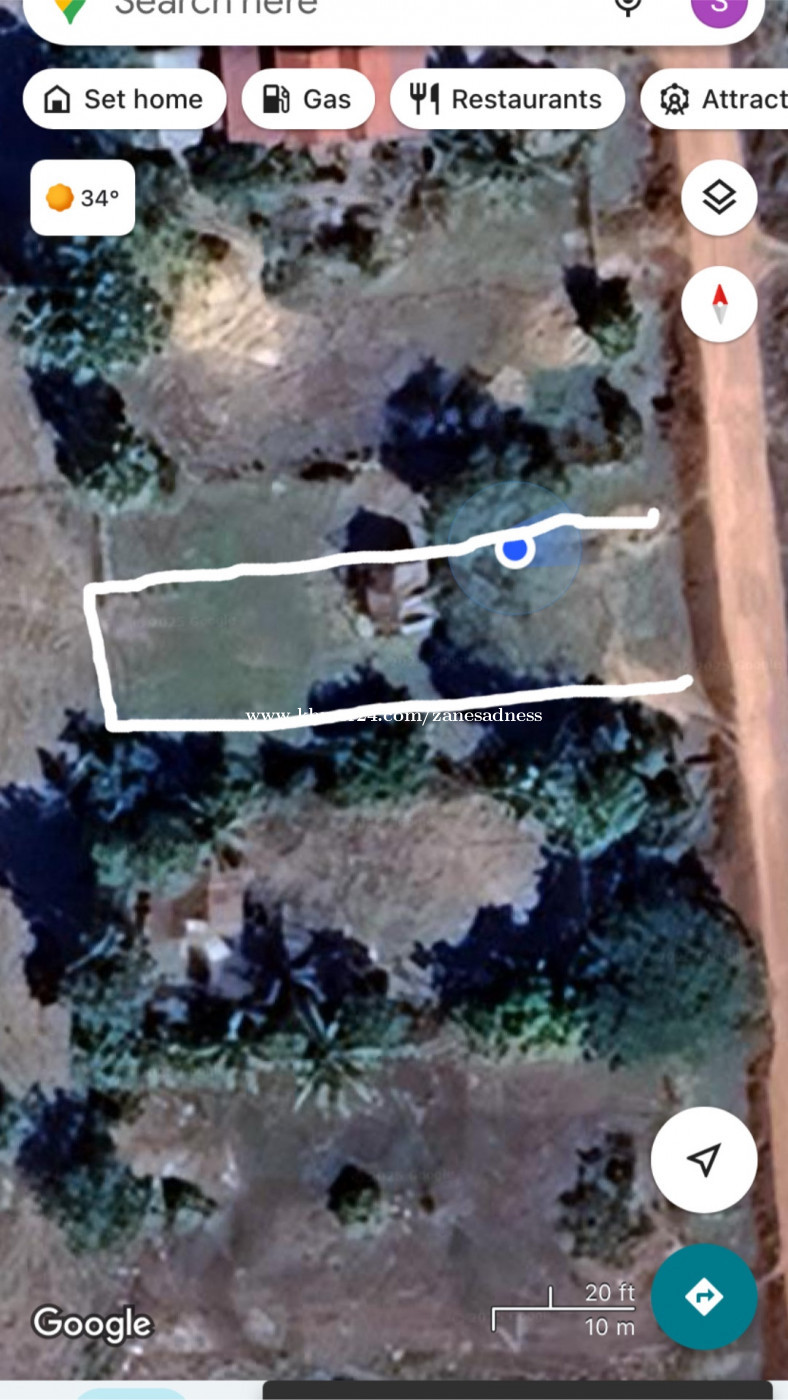Recenter map on my location
Screen dimensions: 788x1400
[x=704, y=1160]
